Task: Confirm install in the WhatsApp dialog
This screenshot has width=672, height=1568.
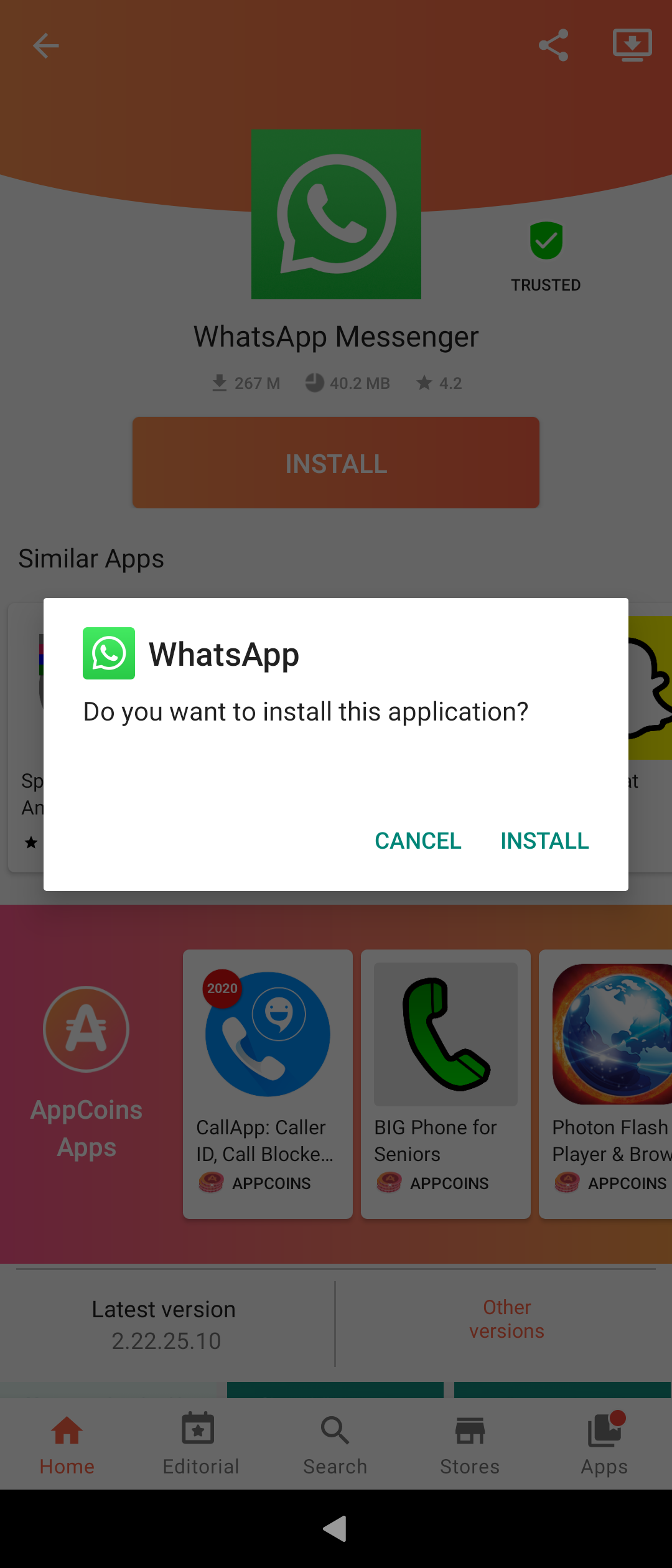Action: point(544,841)
